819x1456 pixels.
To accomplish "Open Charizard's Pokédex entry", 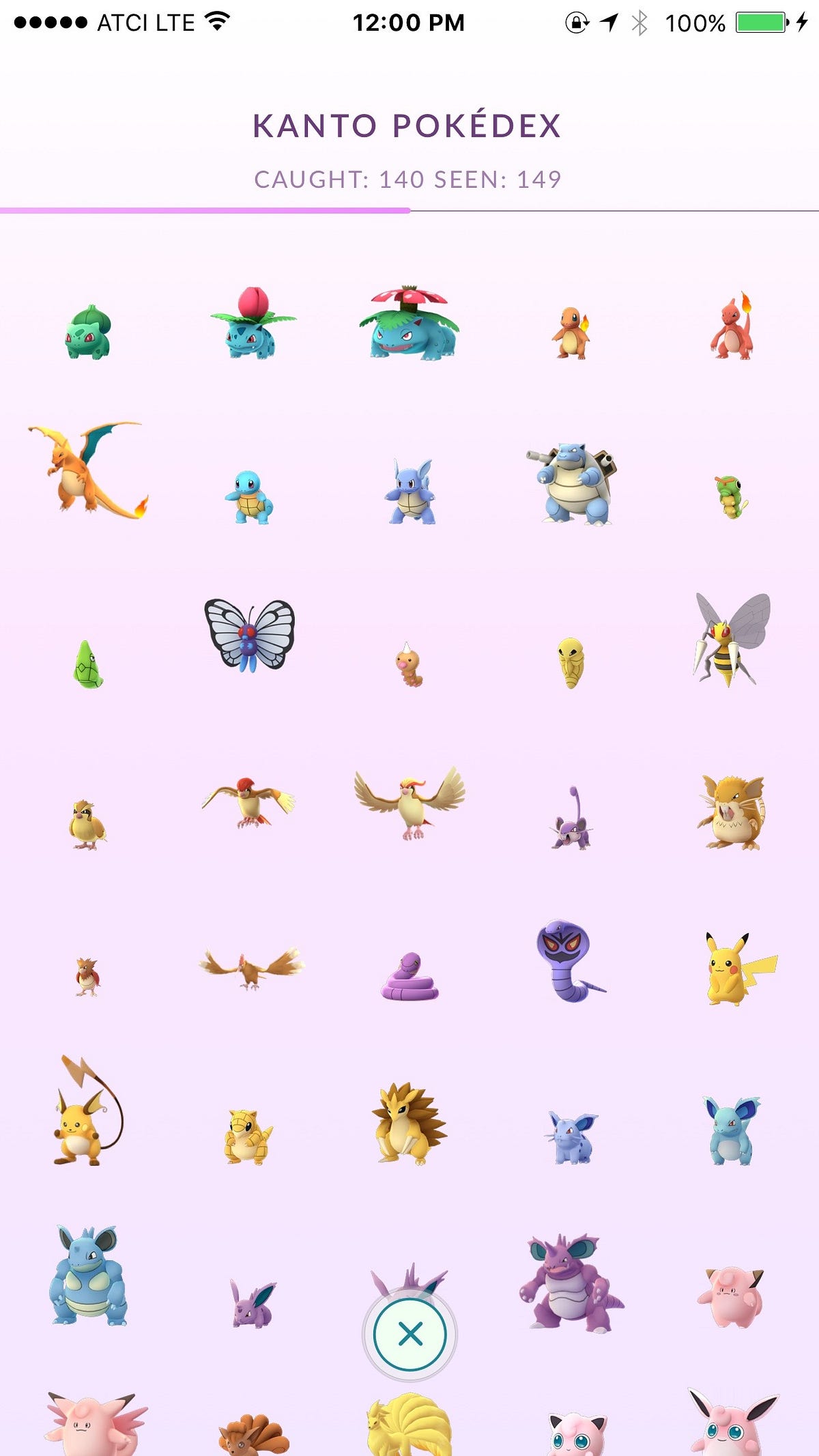I will click(x=87, y=471).
